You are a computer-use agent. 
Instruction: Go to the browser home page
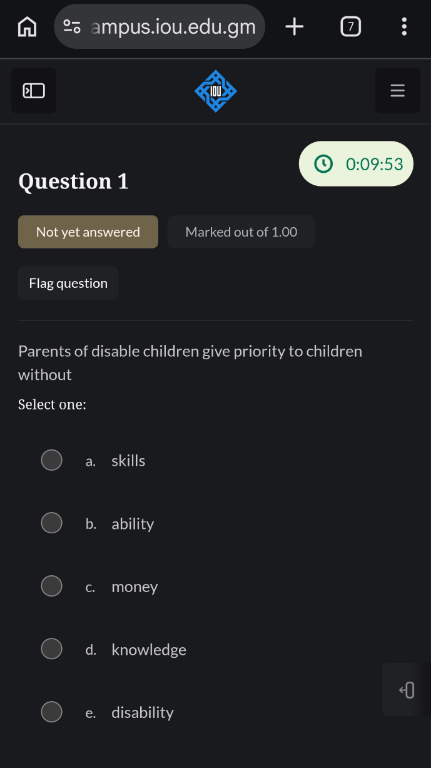[27, 26]
